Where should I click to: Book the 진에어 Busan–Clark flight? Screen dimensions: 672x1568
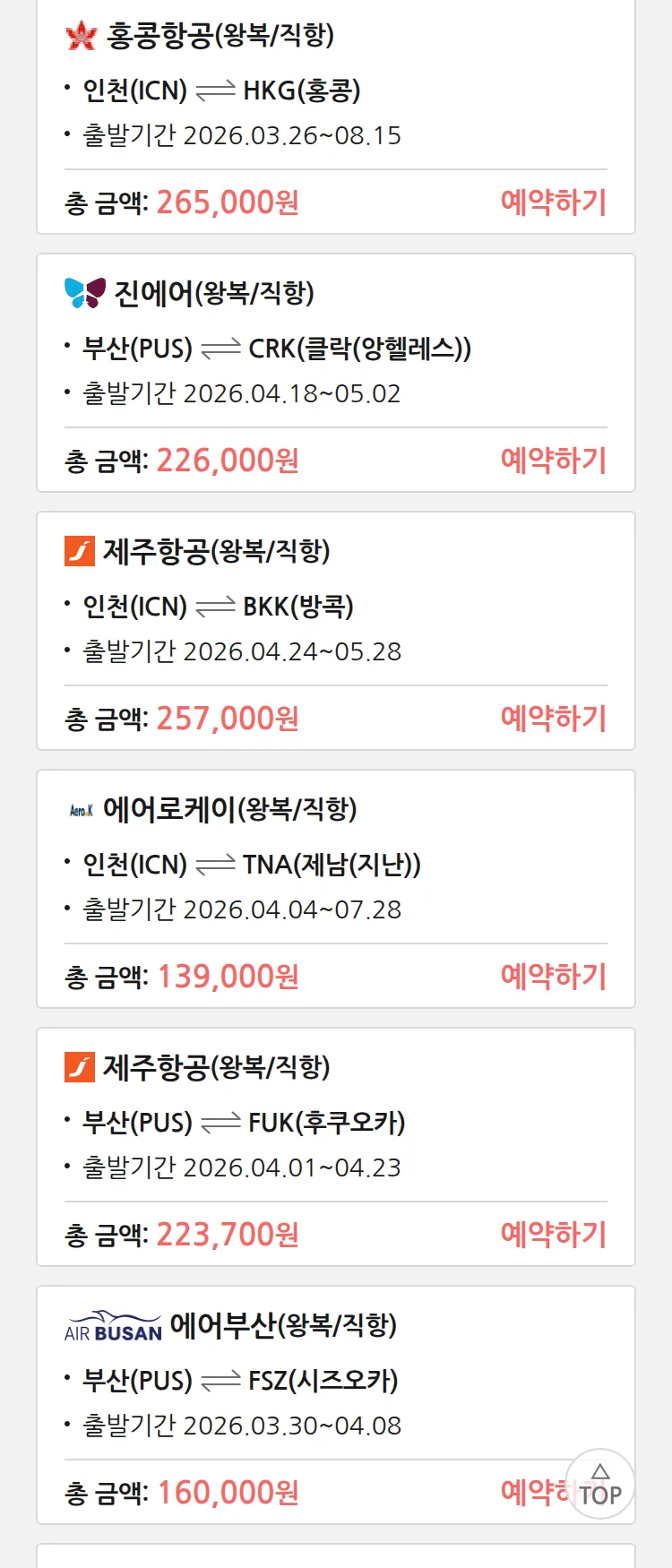(x=553, y=461)
